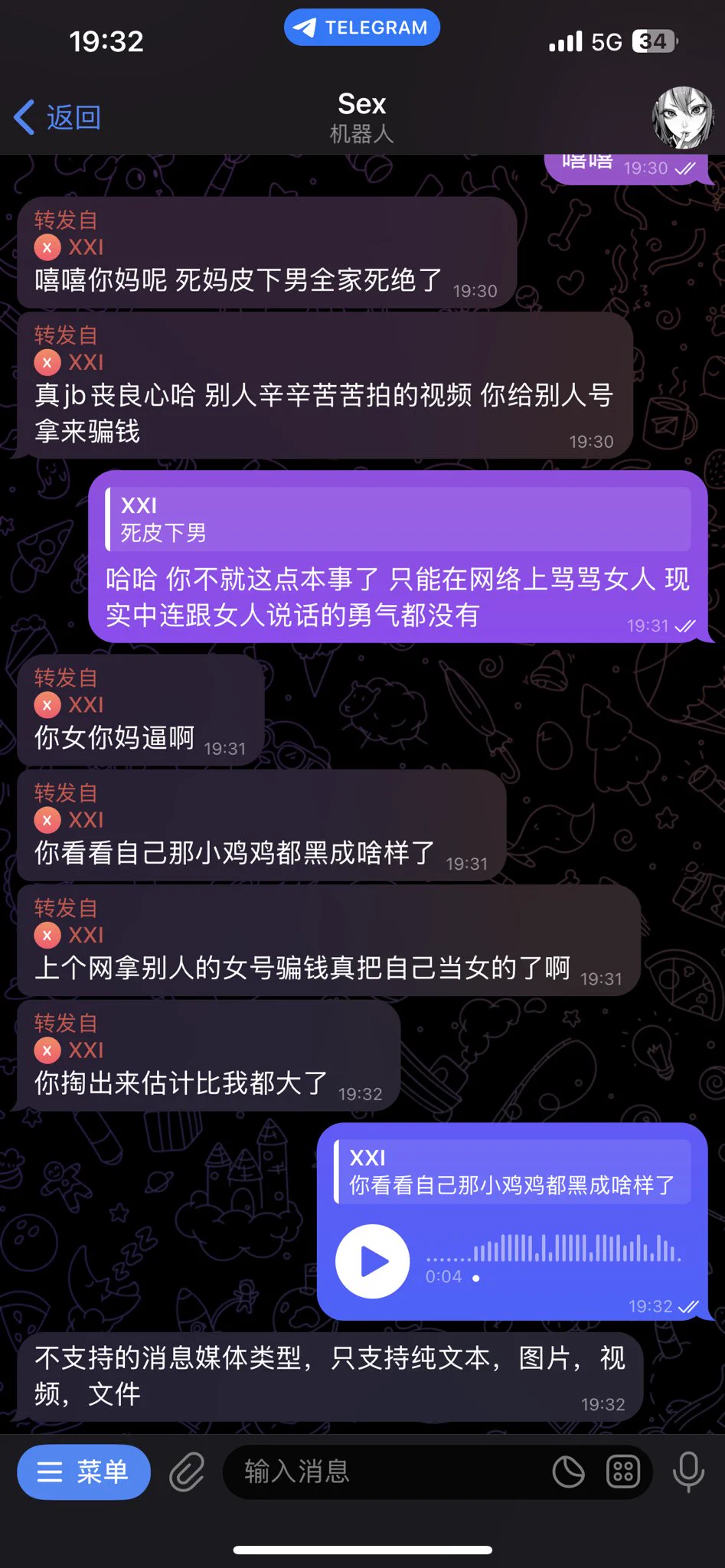725x1568 pixels.
Task: Play the 0:04 voice message
Action: 372,1262
